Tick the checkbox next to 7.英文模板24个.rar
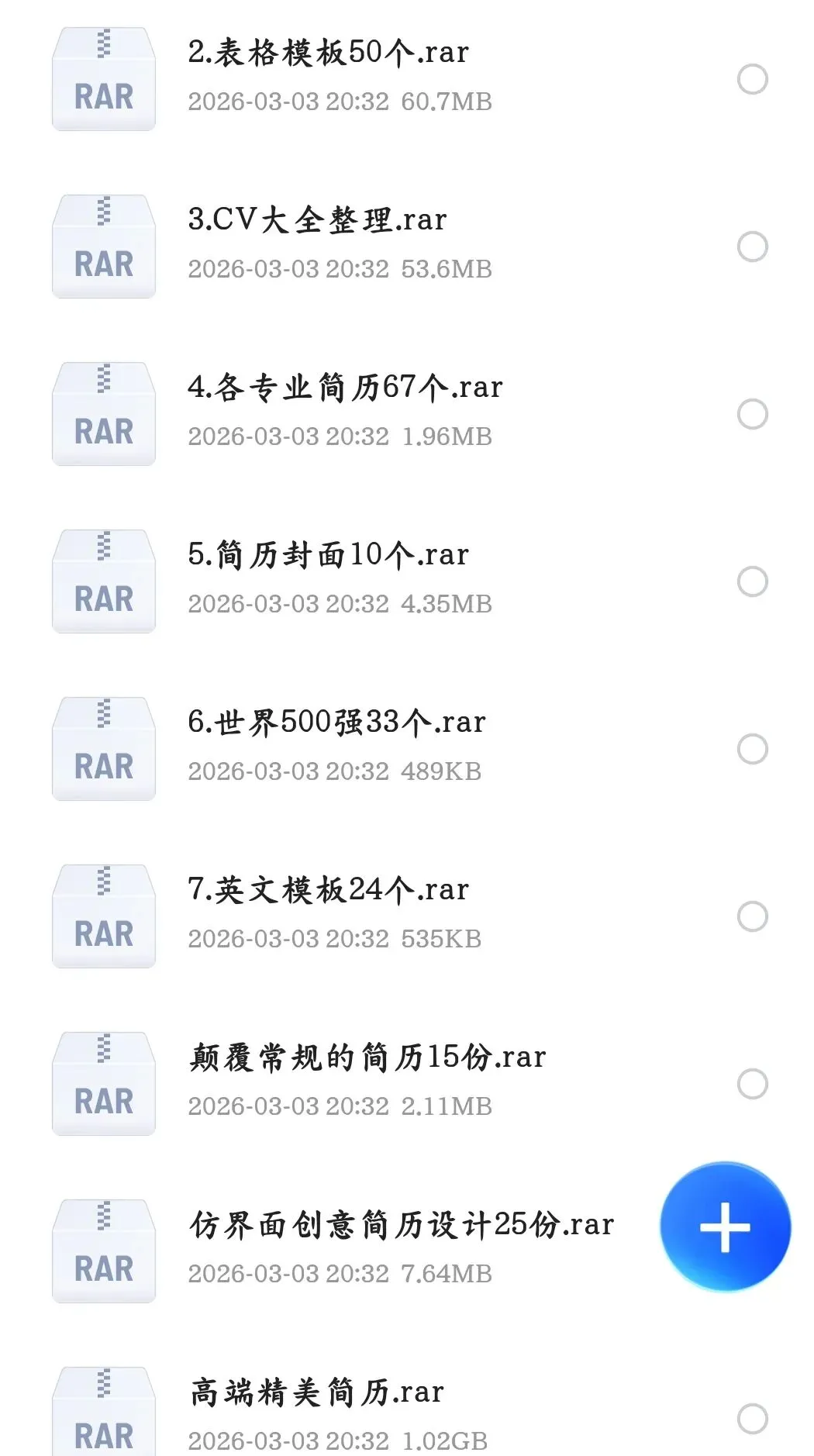 pos(752,916)
